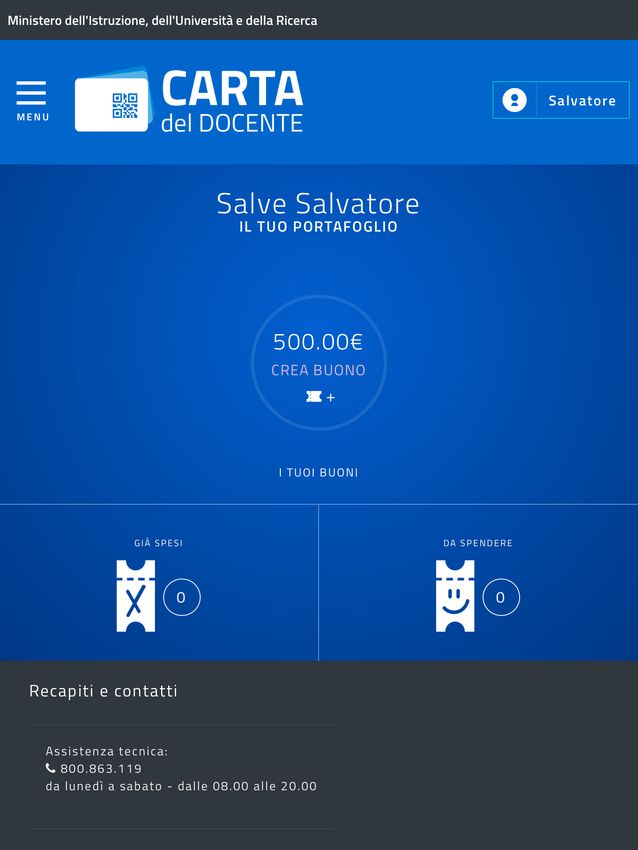Open the Salvatore profile button
Screen dimensions: 638x850
pos(561,100)
